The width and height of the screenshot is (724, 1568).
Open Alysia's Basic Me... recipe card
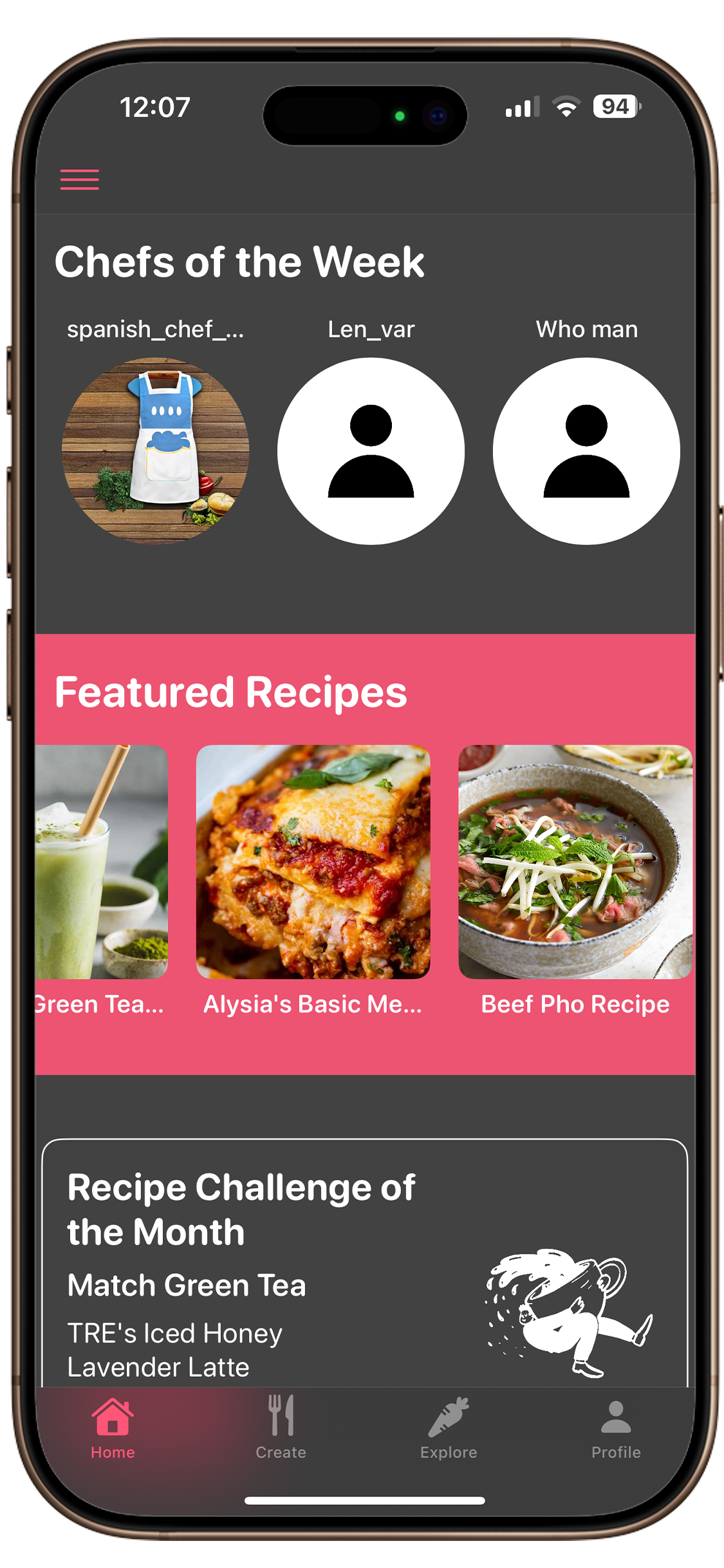pos(313,861)
